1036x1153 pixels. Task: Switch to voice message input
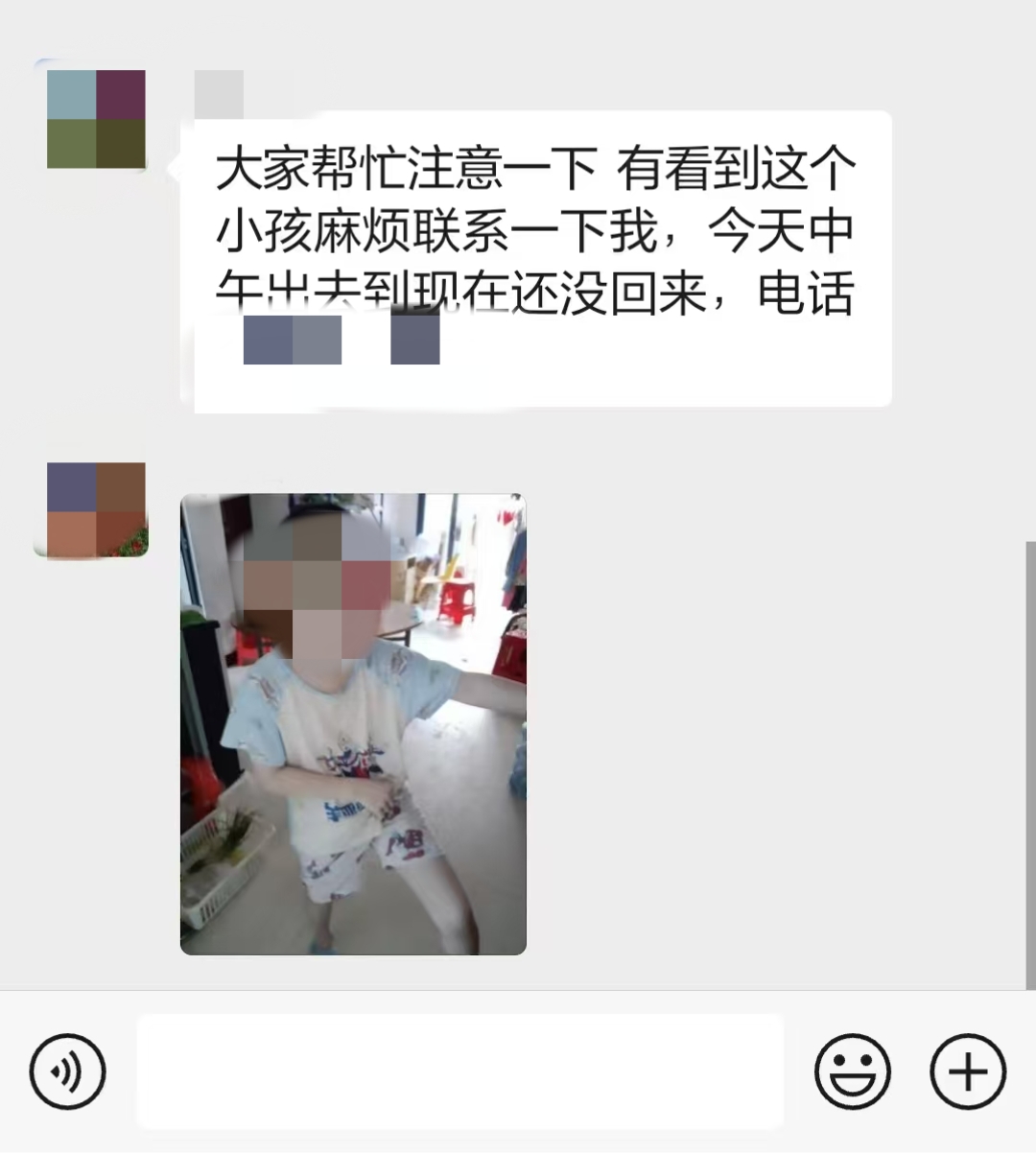(x=67, y=1071)
